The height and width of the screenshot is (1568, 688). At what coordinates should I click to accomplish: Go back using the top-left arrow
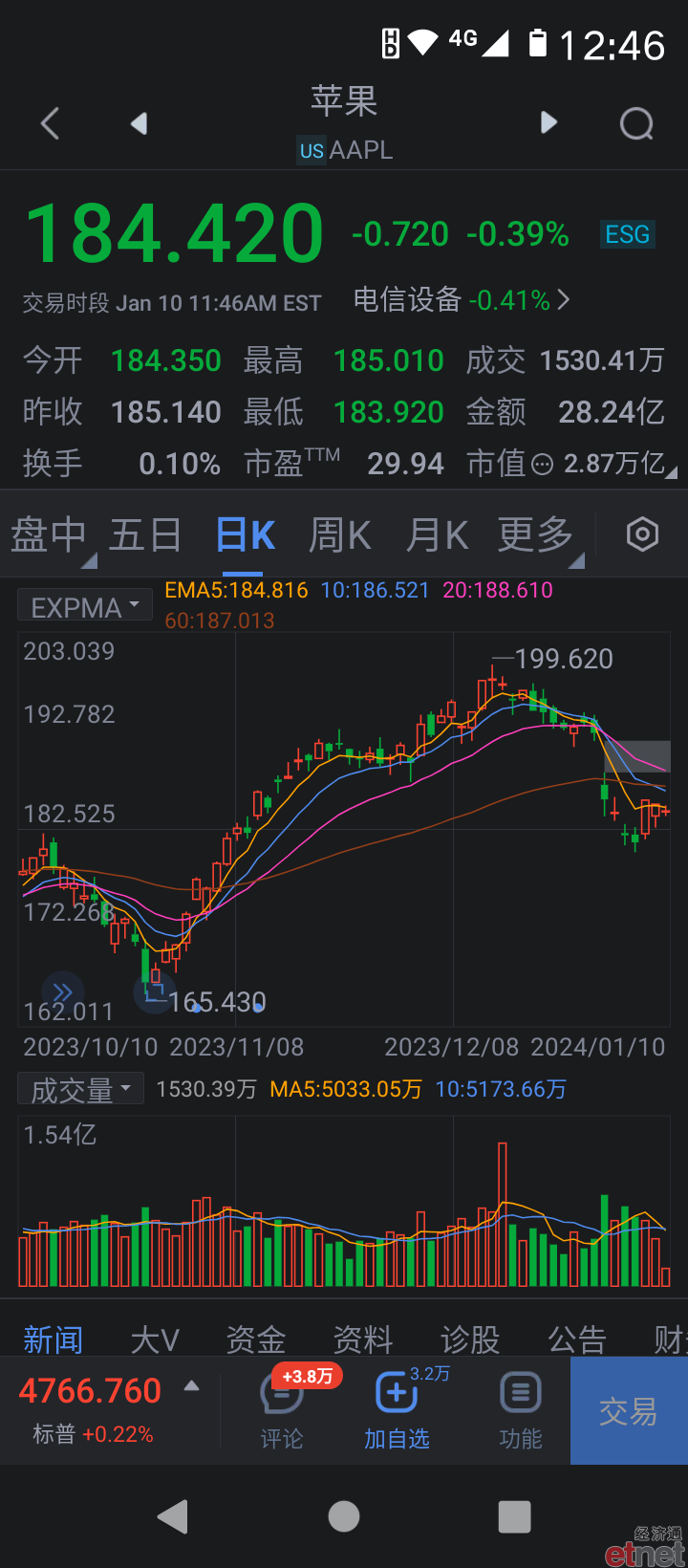coord(51,123)
